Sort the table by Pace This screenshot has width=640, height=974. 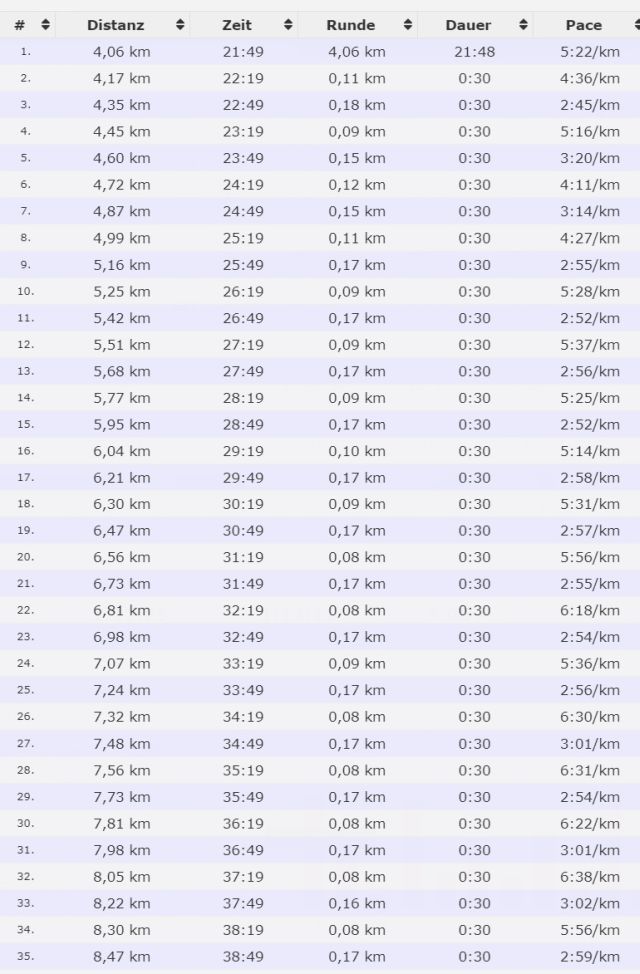click(x=584, y=25)
